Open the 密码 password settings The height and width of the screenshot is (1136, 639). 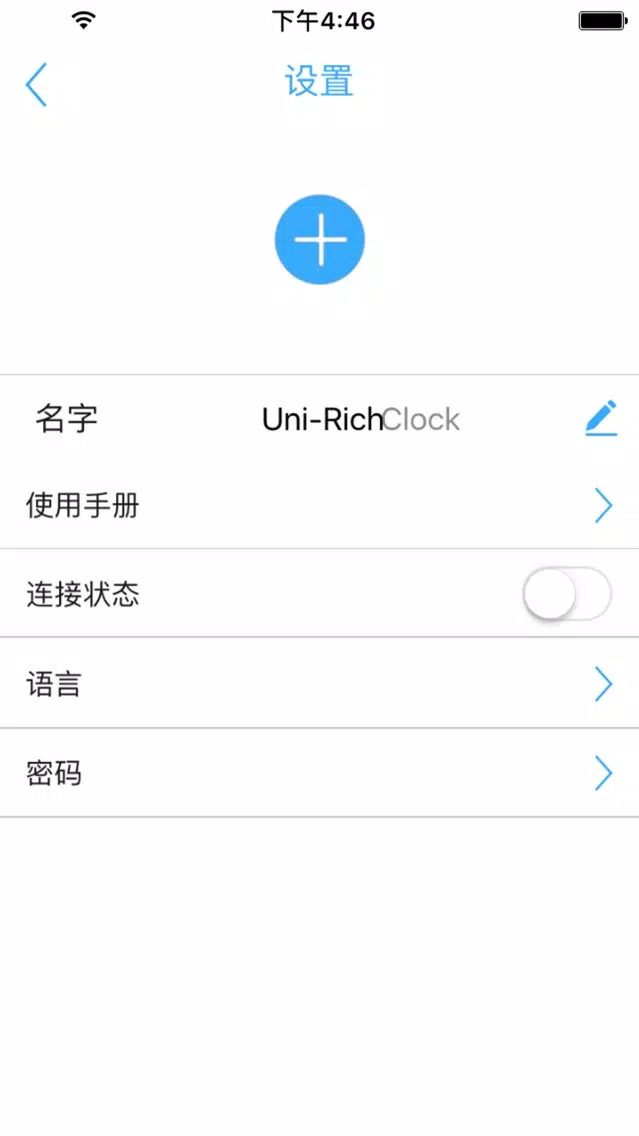[320, 773]
